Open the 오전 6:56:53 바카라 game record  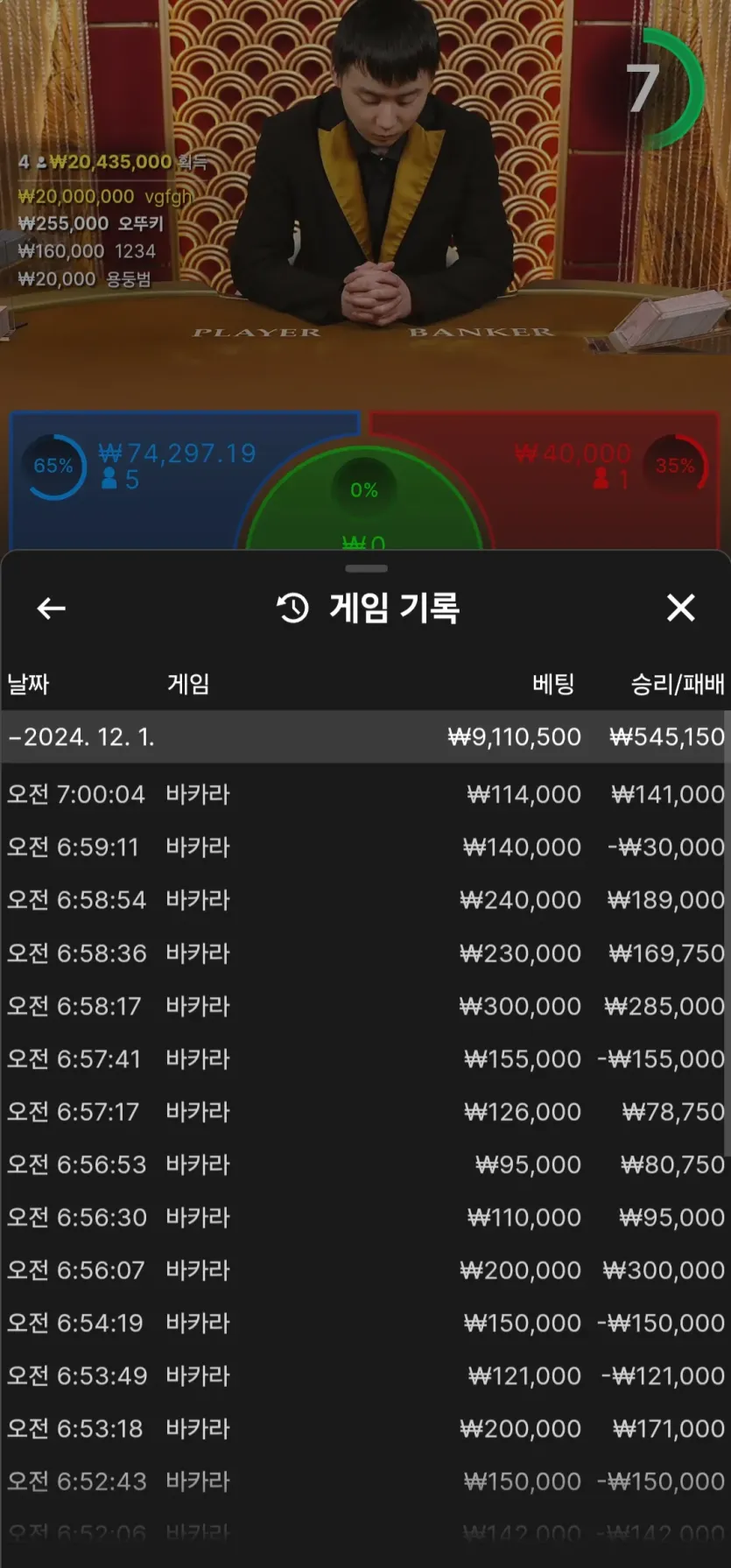coord(365,1164)
